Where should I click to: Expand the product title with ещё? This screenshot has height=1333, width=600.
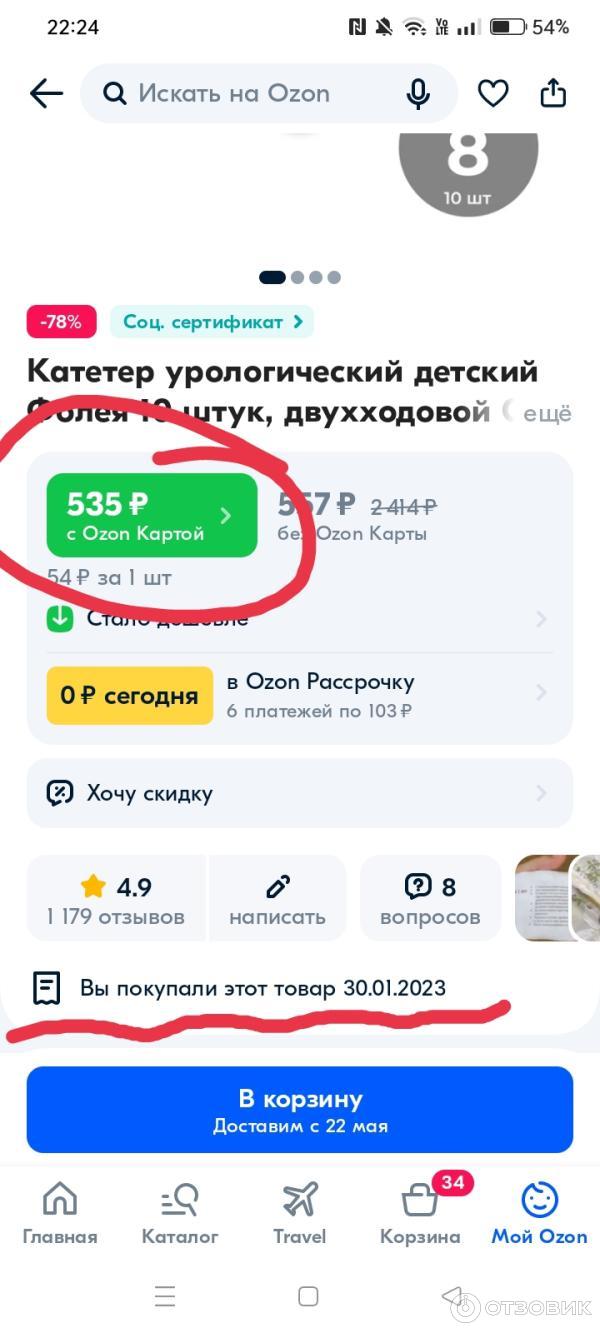(x=548, y=413)
